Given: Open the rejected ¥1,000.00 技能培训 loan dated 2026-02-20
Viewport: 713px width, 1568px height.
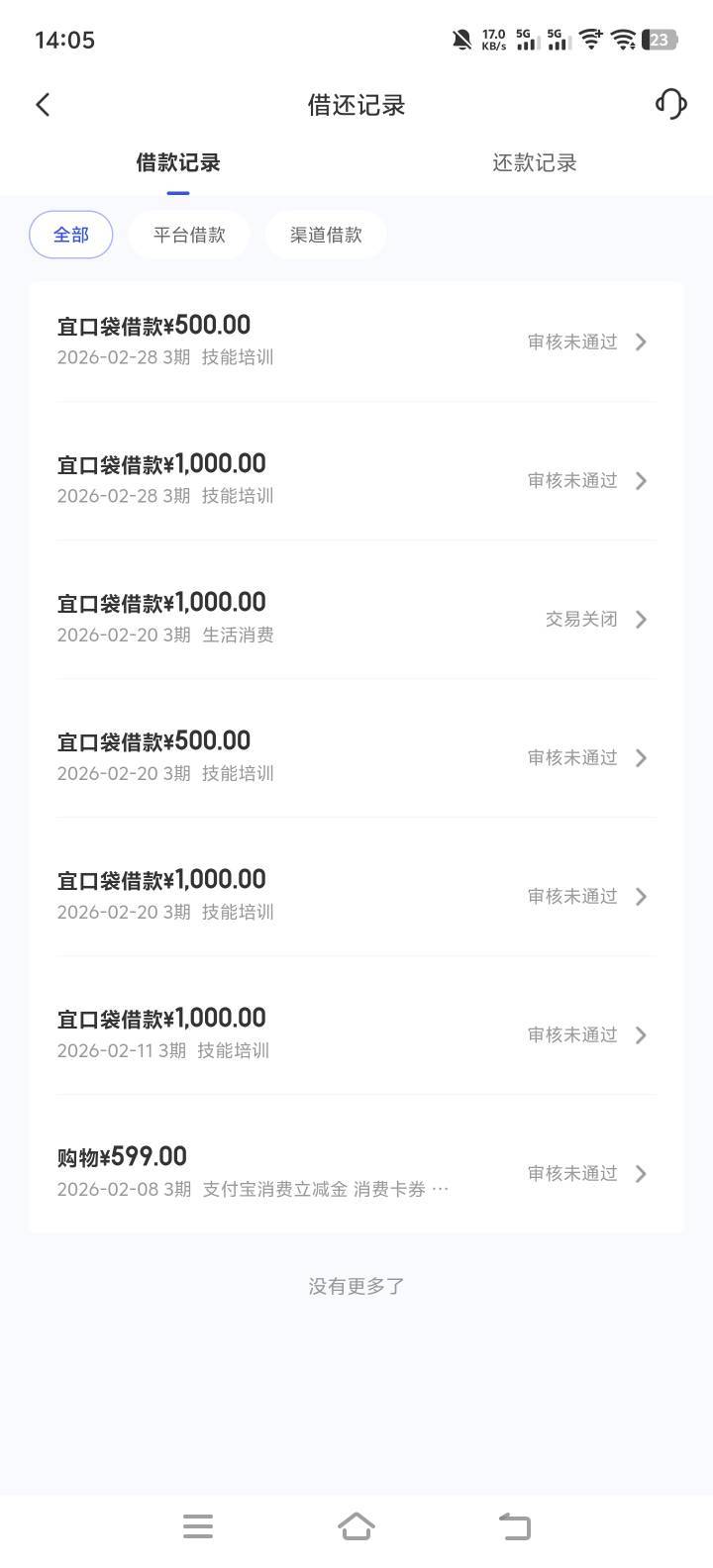Looking at the screenshot, I should click(x=356, y=896).
